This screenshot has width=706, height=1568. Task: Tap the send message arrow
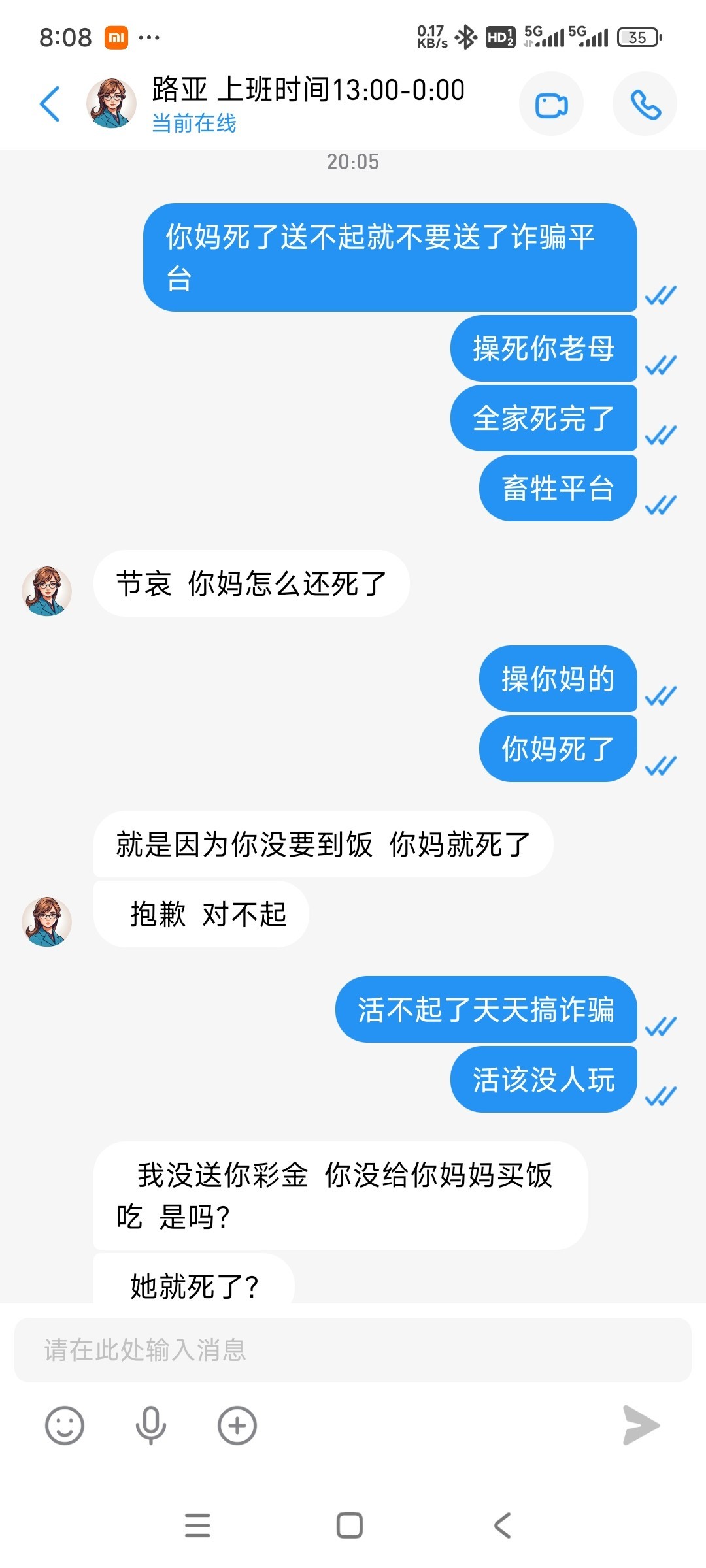tap(641, 1425)
